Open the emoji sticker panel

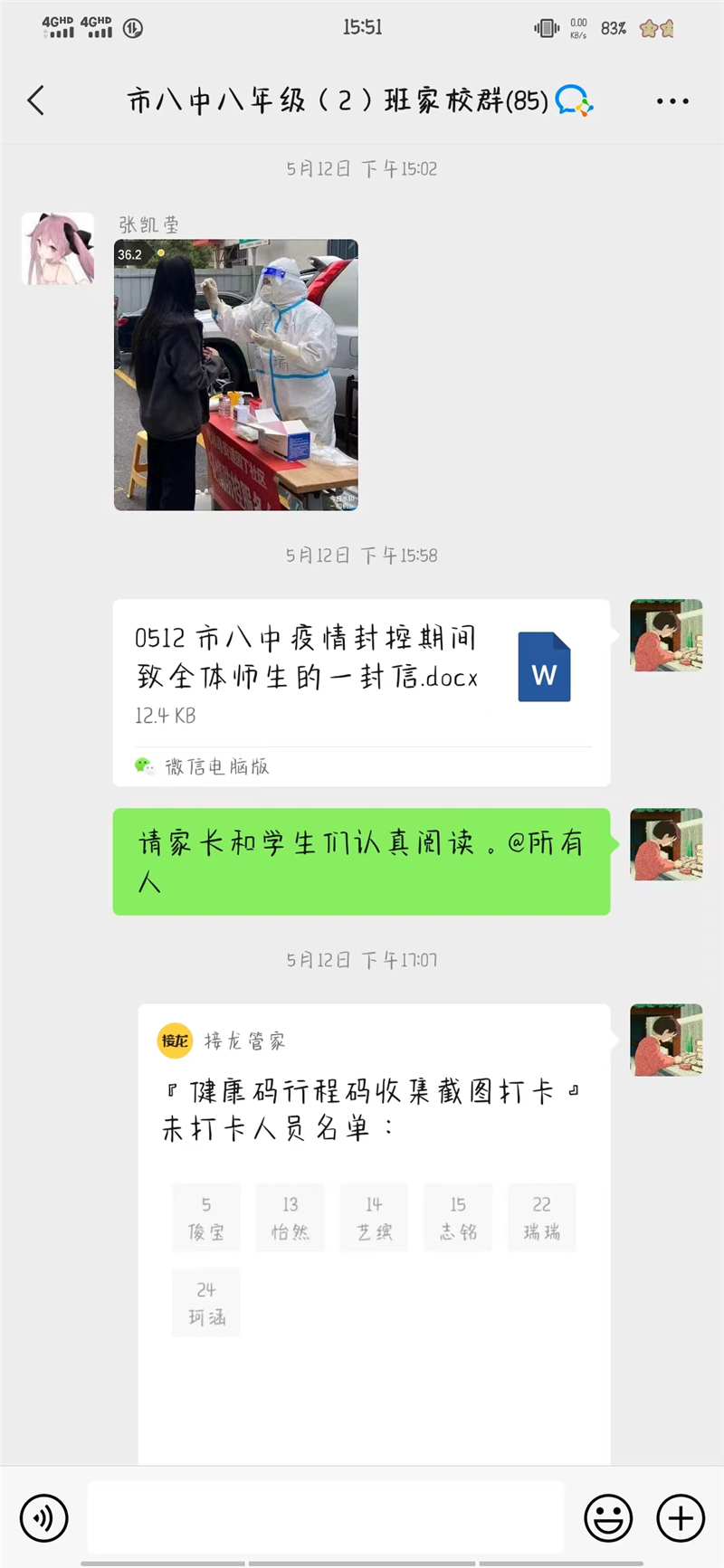[x=608, y=1518]
